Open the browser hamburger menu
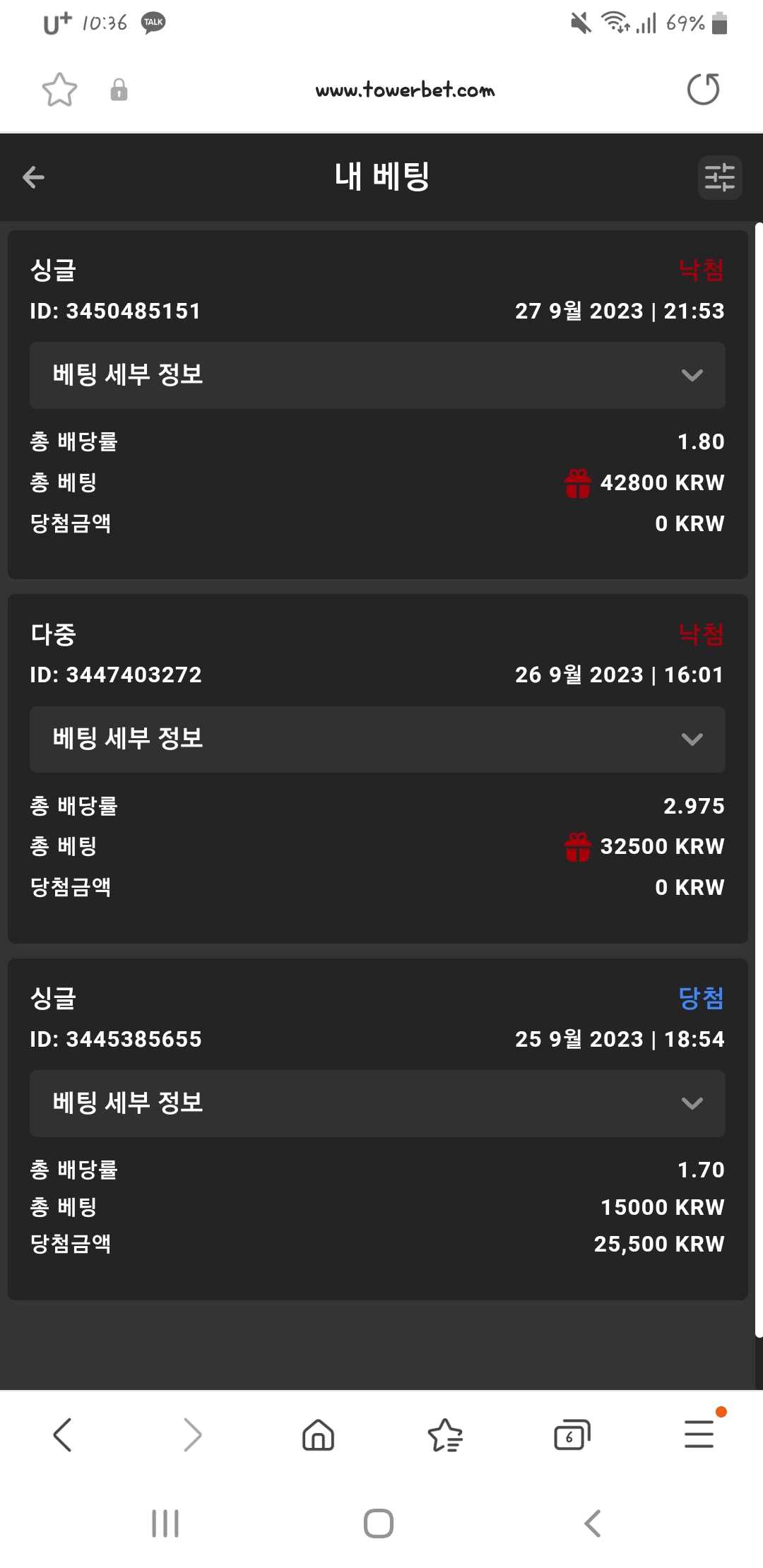The image size is (763, 1568). click(699, 1435)
